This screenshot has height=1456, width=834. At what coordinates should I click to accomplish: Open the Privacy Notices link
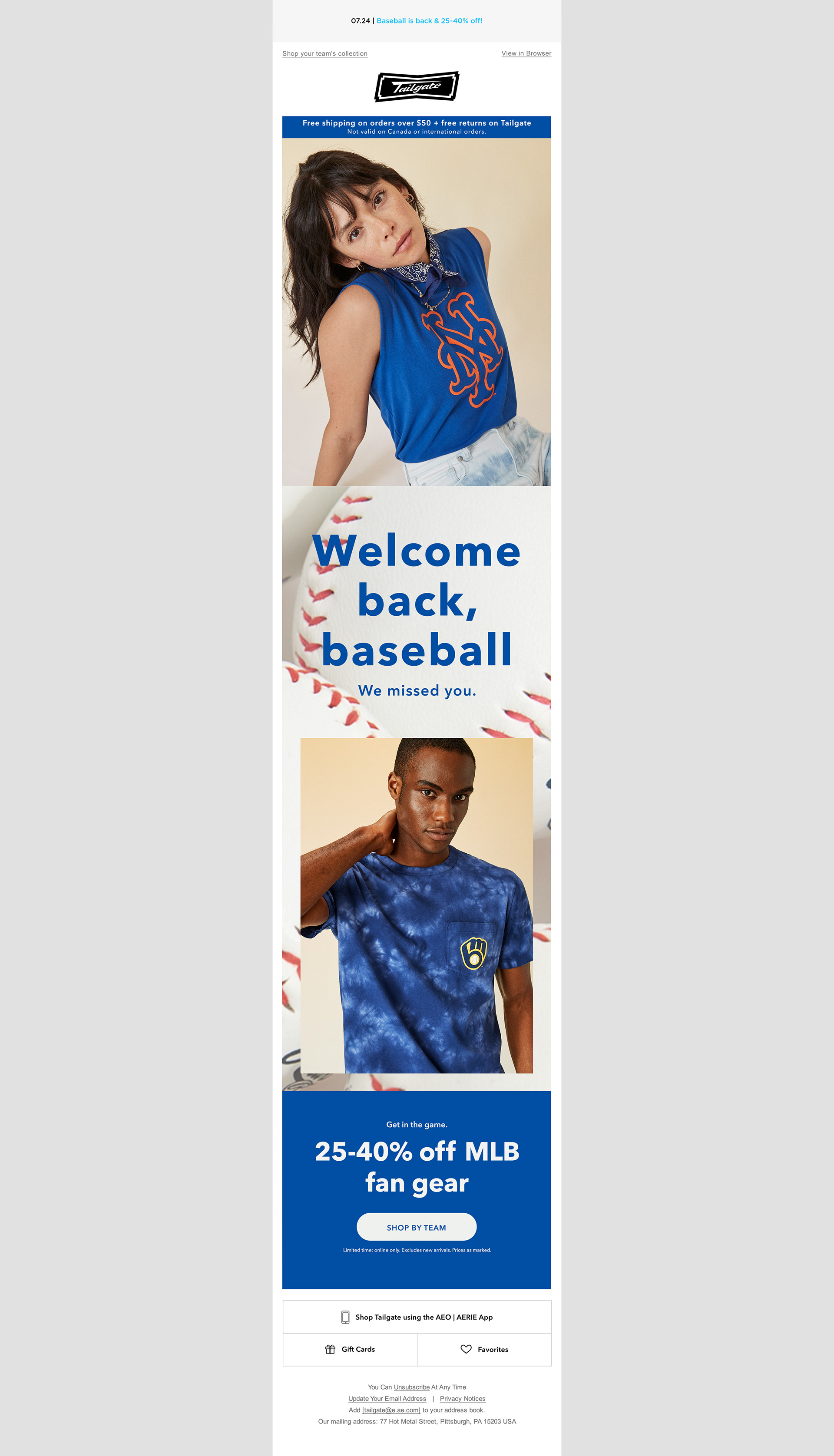[x=462, y=1399]
